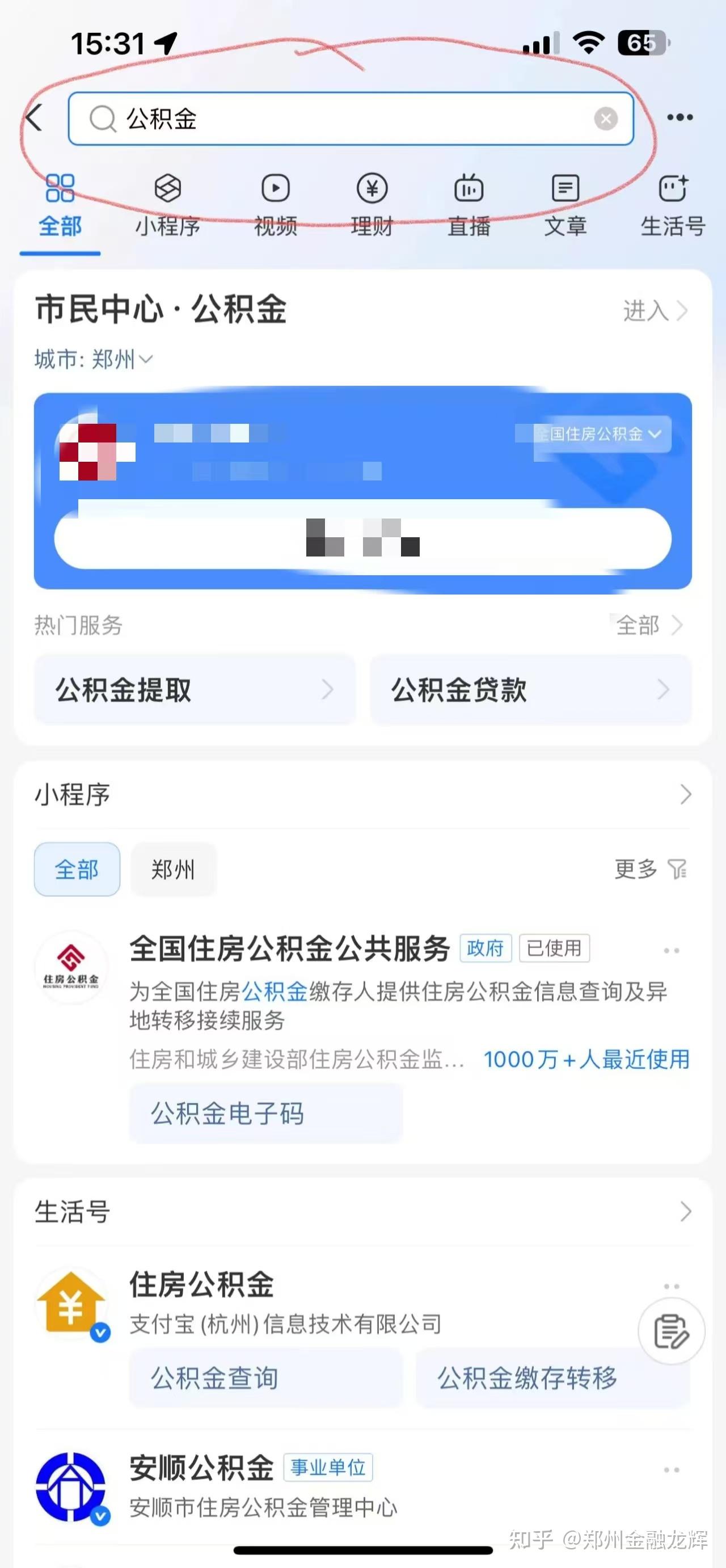The image size is (726, 1568).
Task: Switch to the 文章 tab
Action: click(x=565, y=205)
